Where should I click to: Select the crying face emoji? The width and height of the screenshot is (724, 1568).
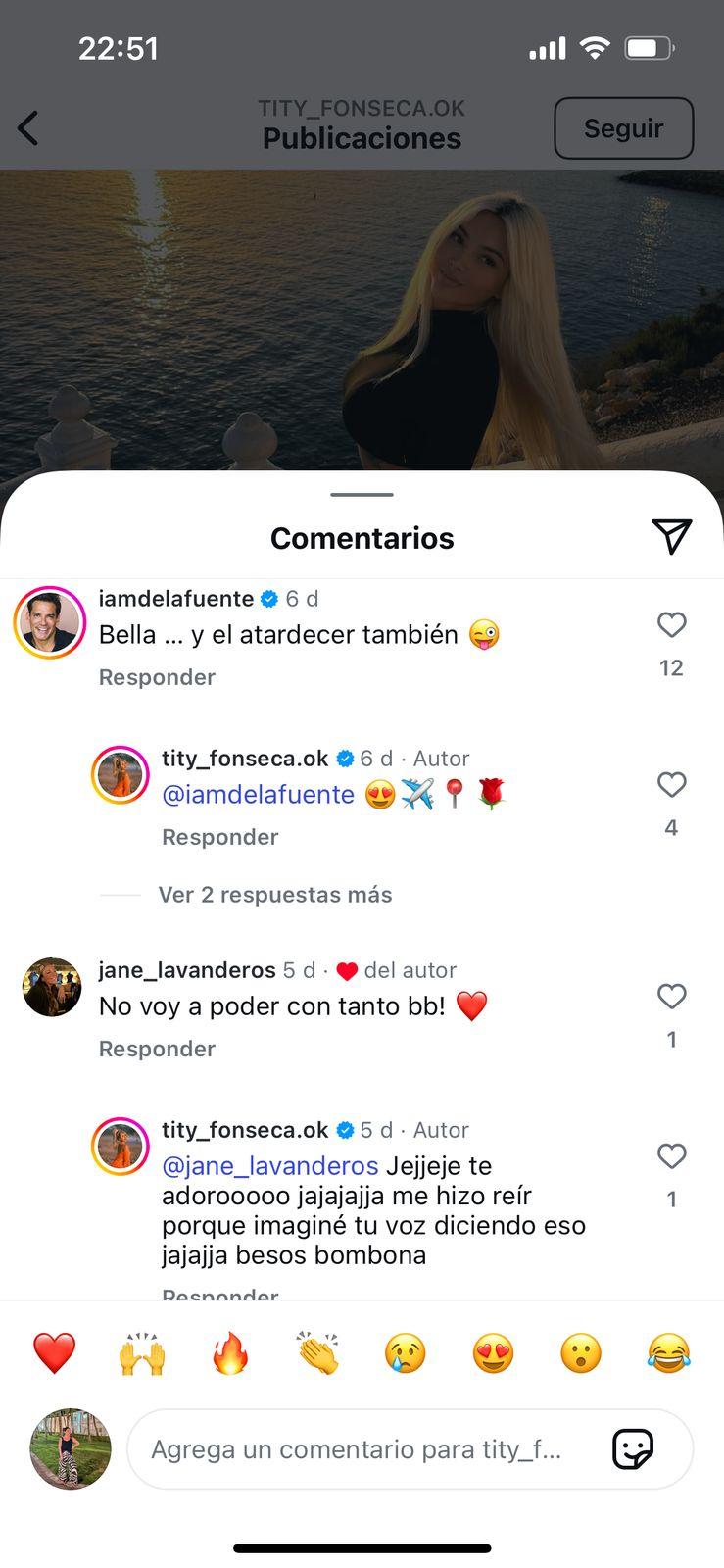pos(405,1352)
